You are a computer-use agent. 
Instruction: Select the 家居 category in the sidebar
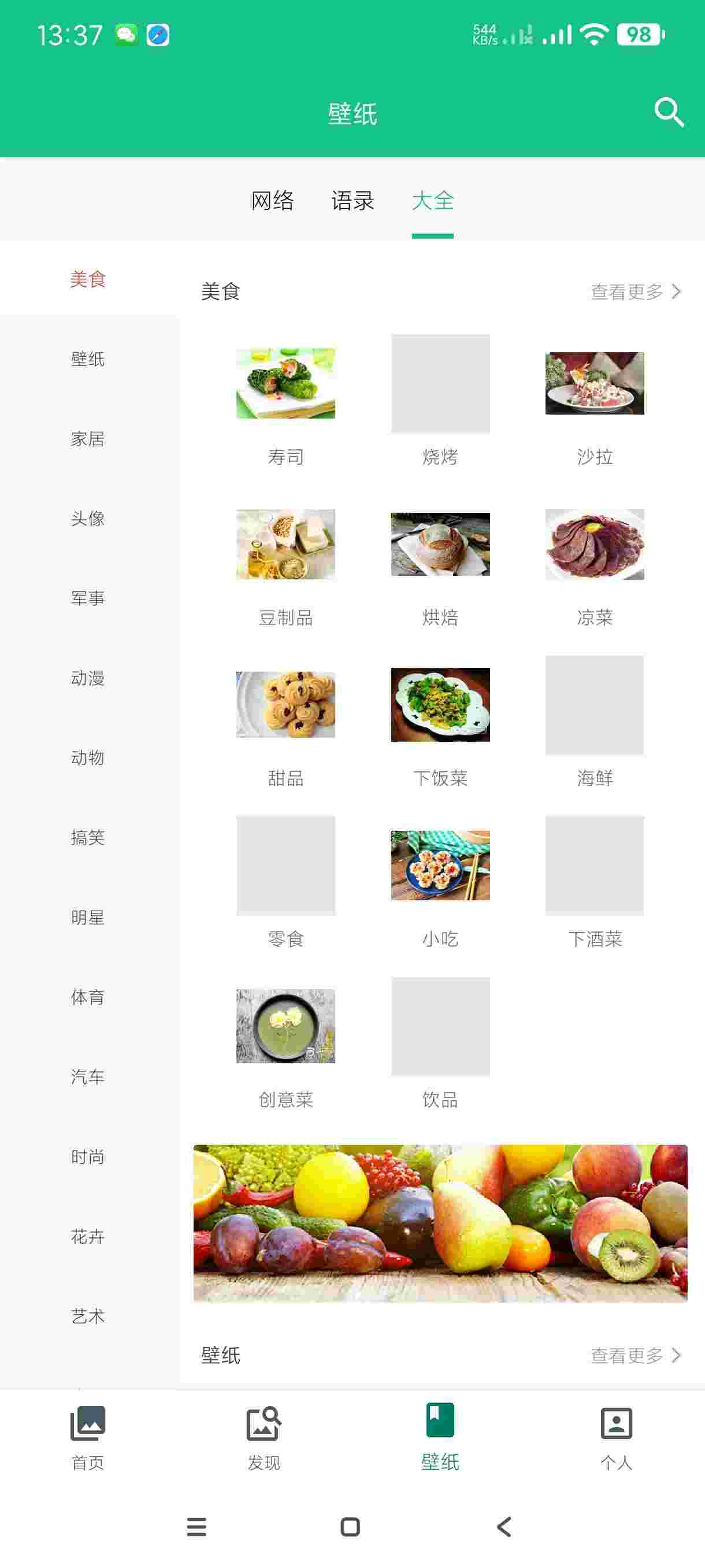[x=88, y=438]
